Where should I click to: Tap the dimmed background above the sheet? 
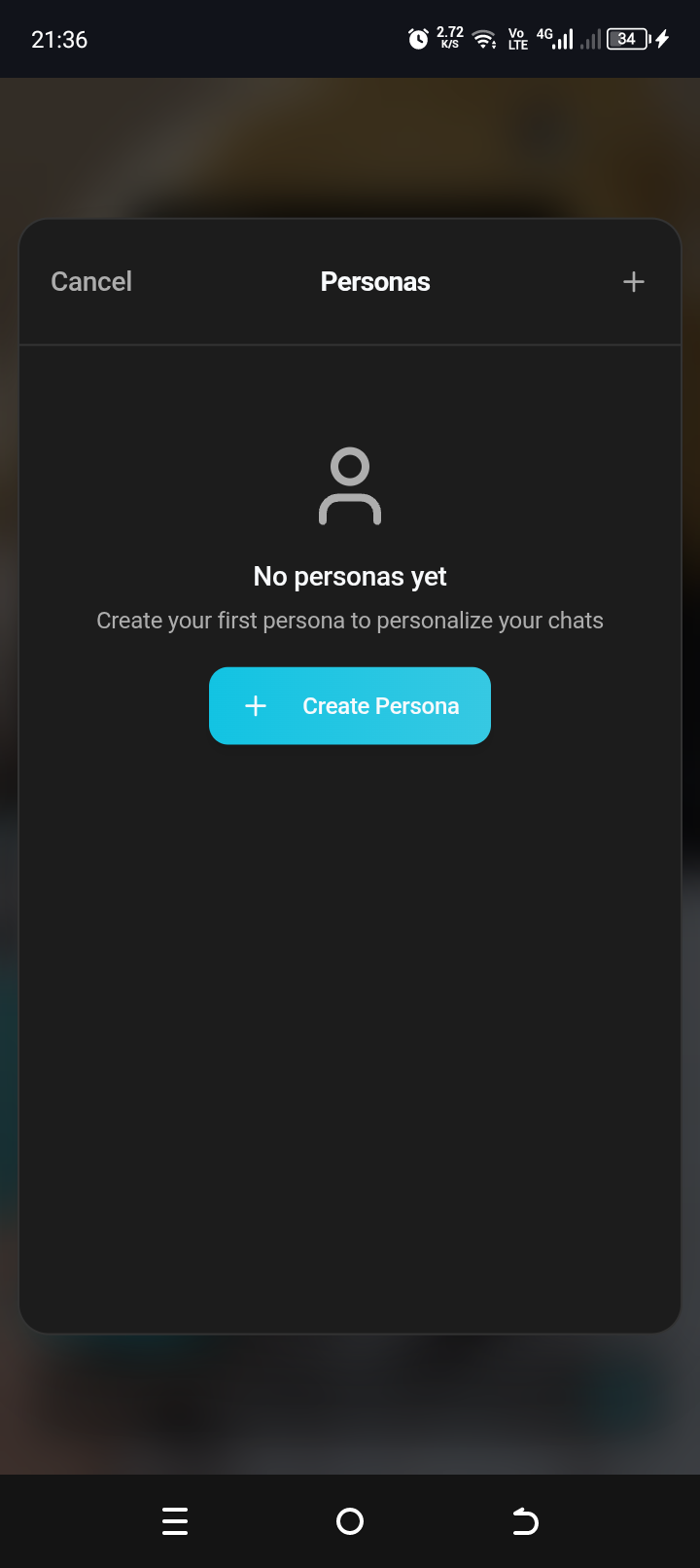(350, 146)
